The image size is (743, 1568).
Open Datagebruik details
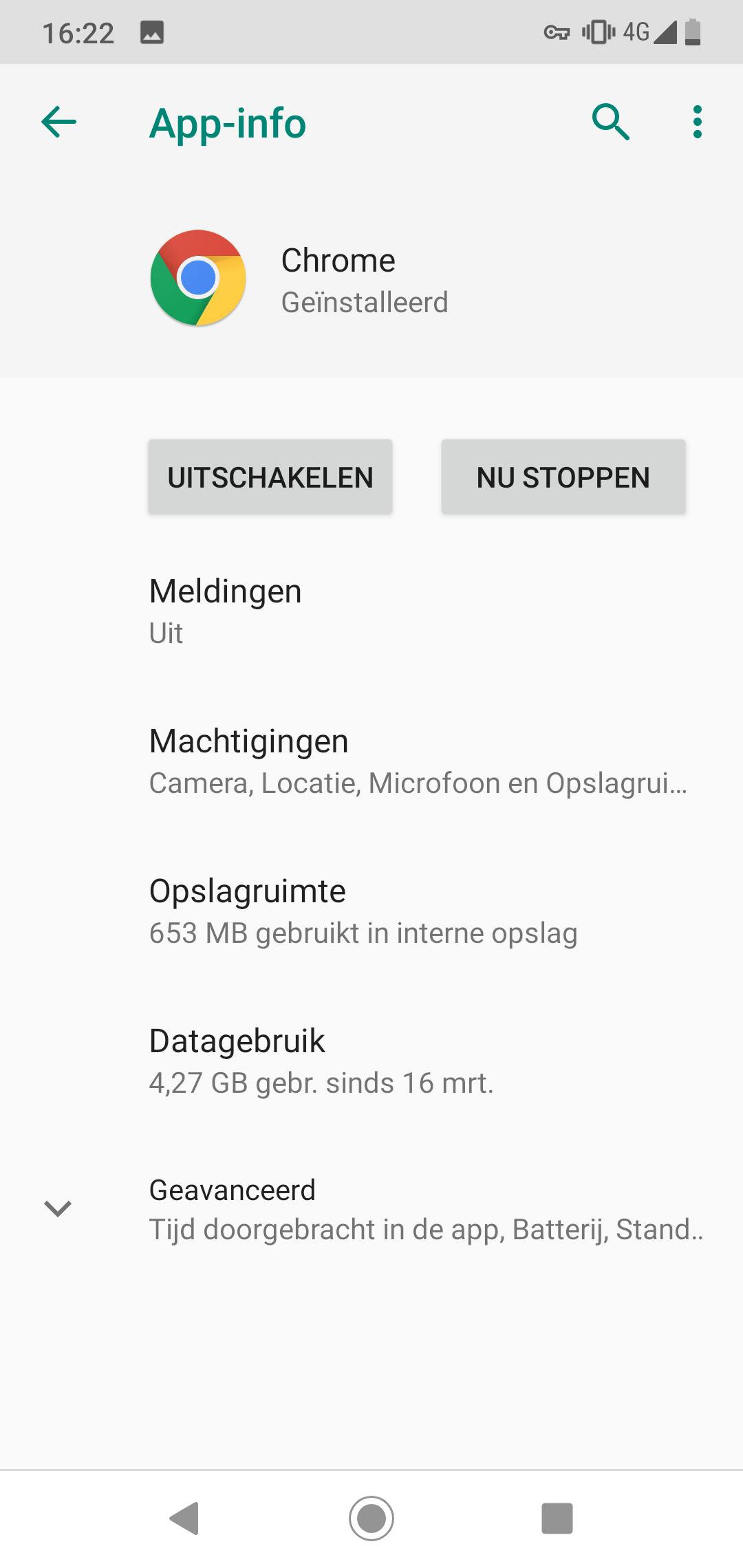coord(371,1060)
